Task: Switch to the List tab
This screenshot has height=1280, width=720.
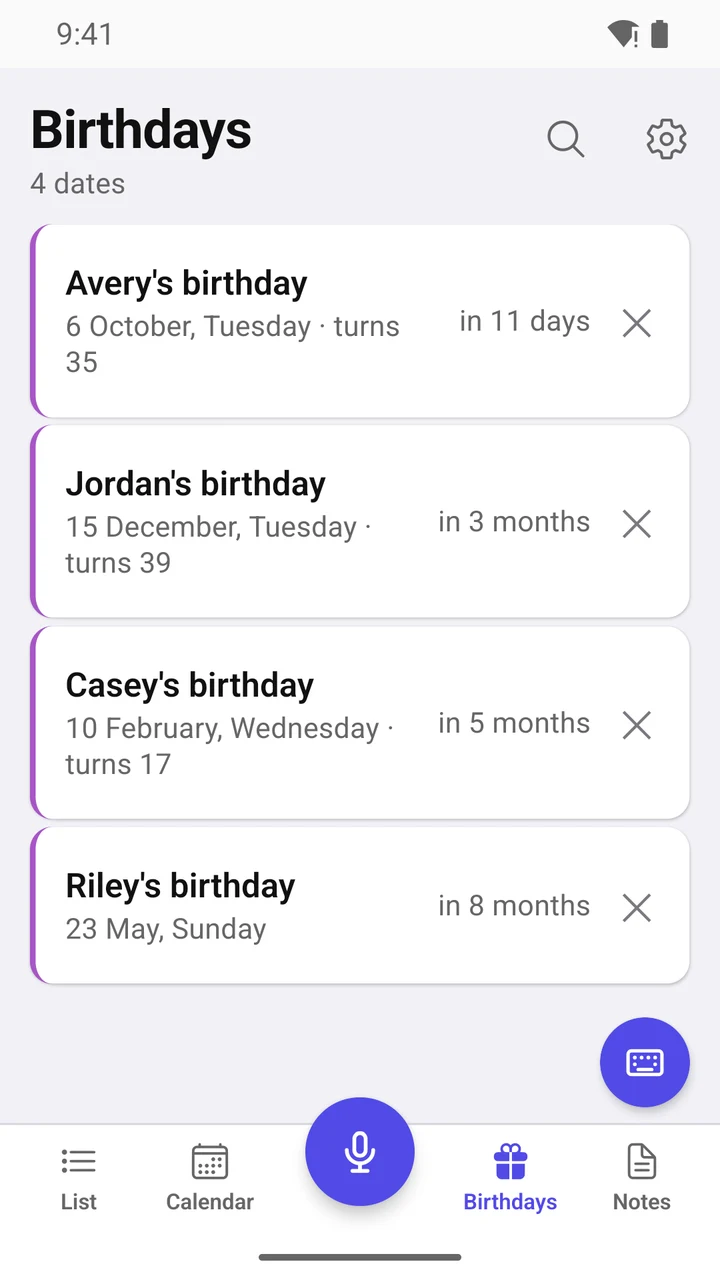Action: coord(79,1178)
